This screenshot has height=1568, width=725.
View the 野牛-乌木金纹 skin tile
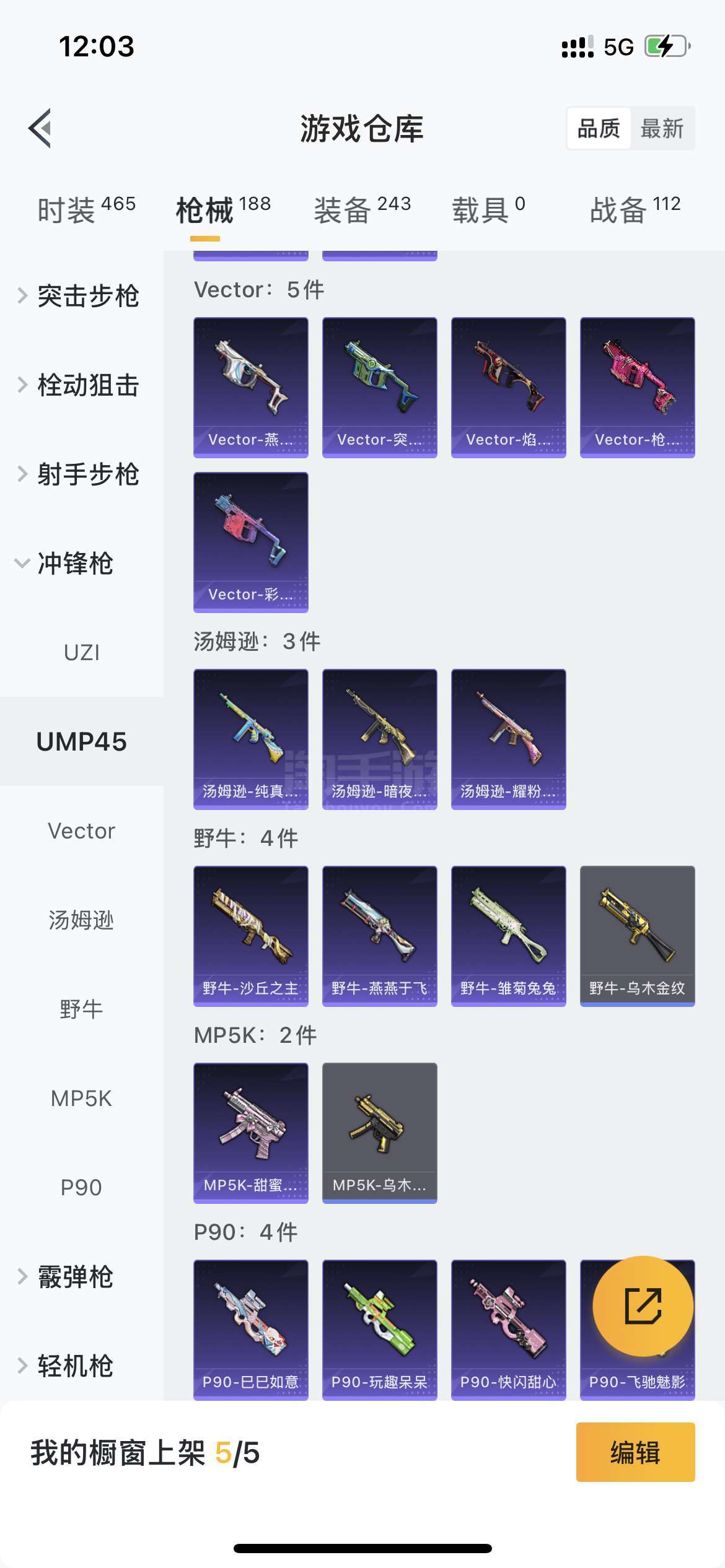[x=637, y=936]
